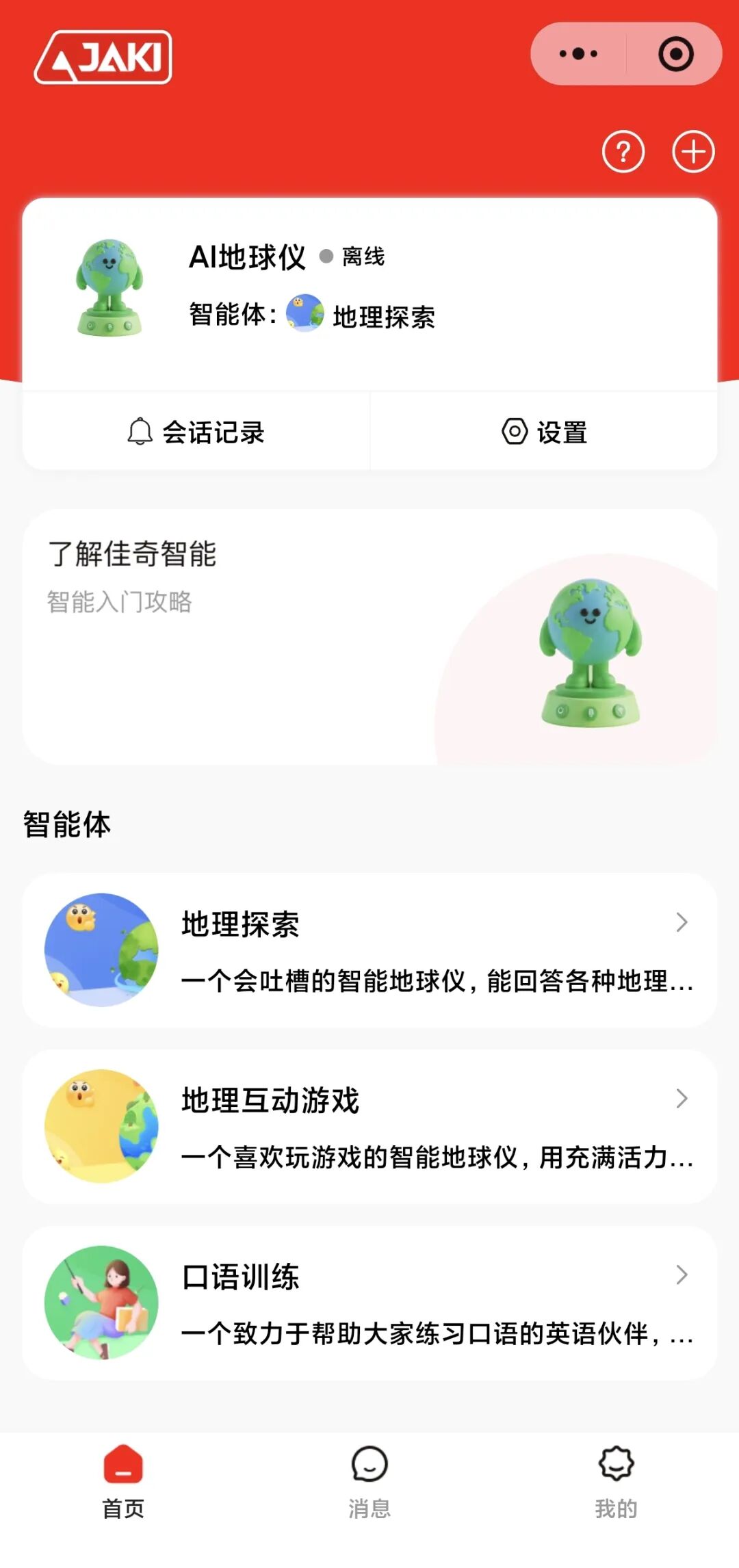Check the 离线 status indicator dot

(327, 258)
